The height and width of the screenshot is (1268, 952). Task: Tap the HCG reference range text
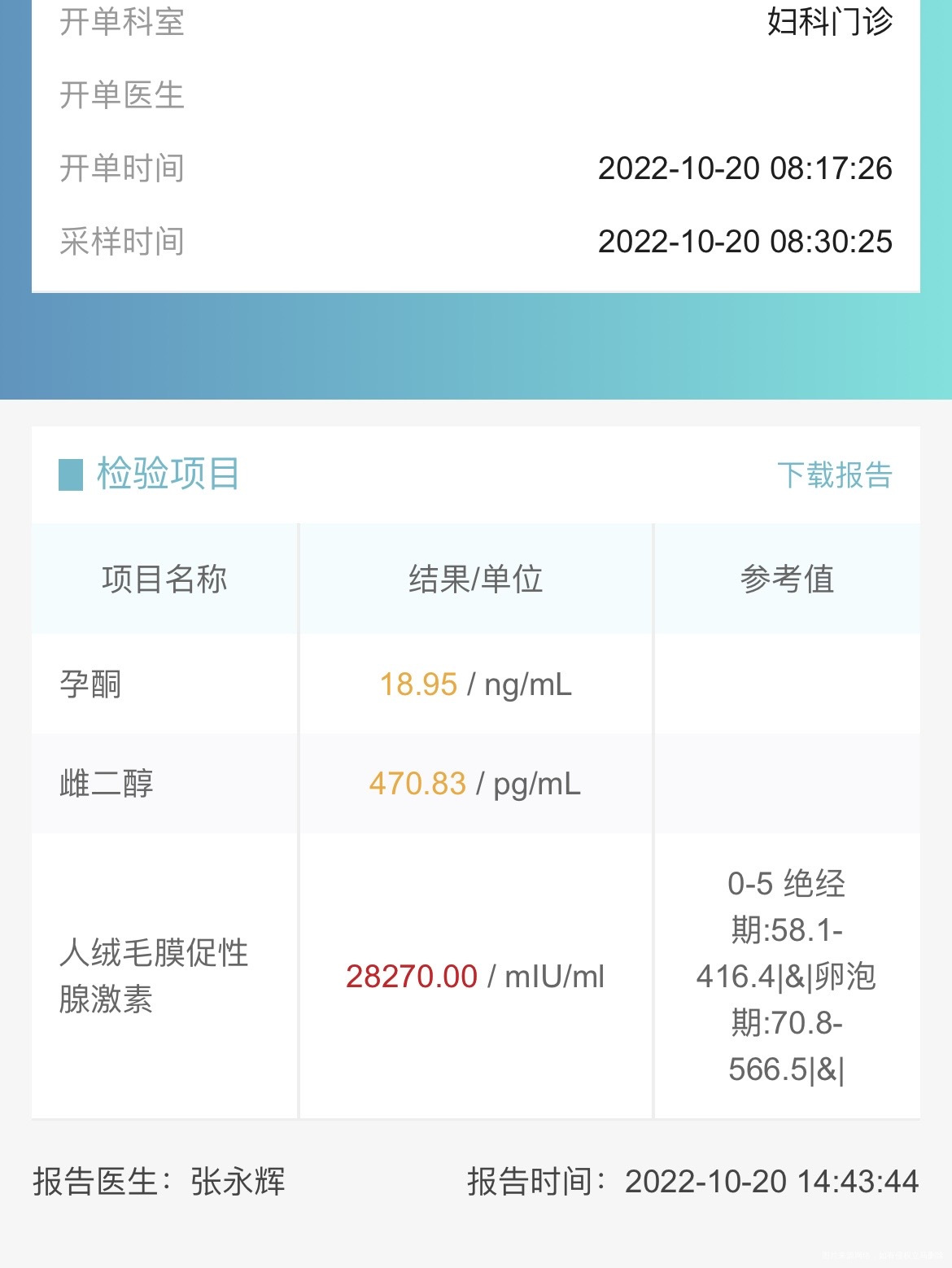click(786, 977)
